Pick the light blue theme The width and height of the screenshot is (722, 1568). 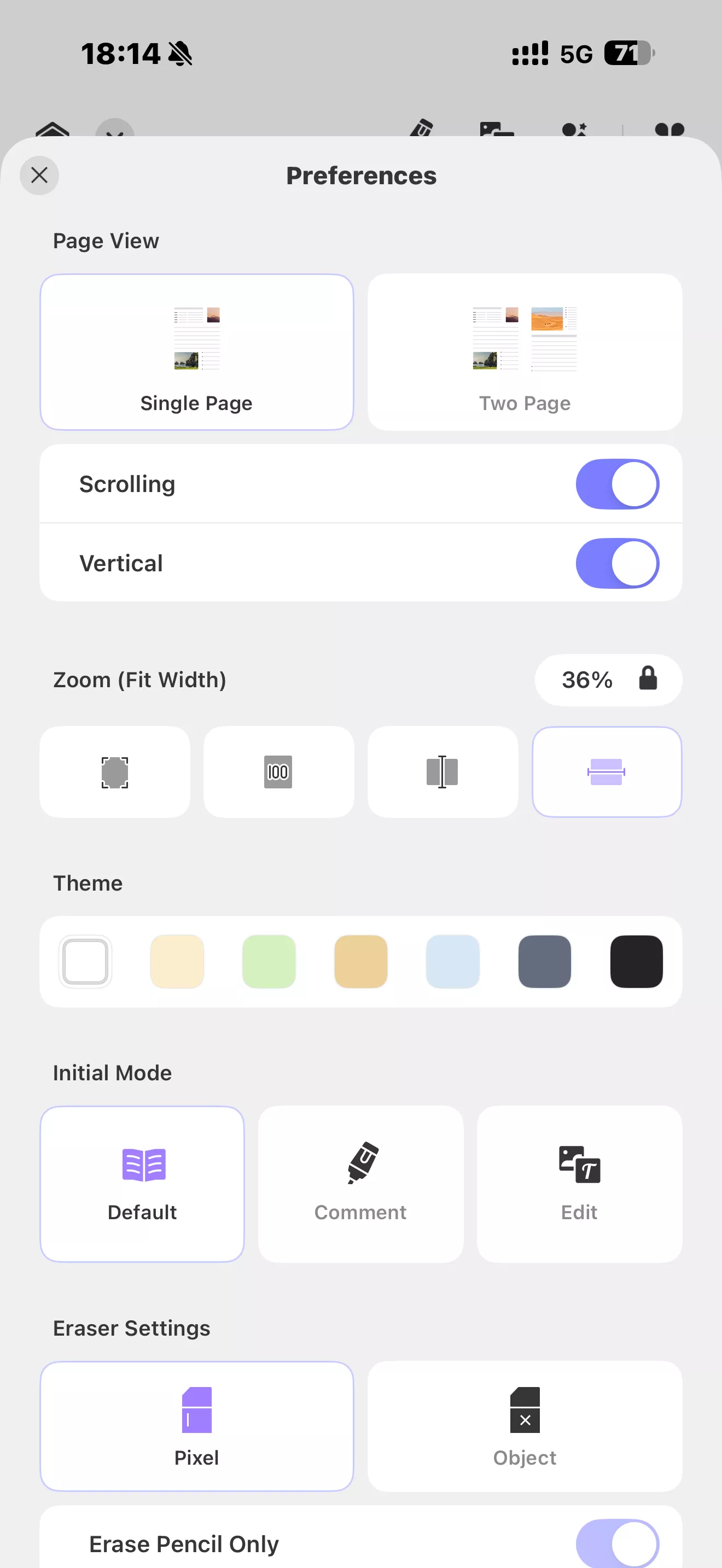[452, 961]
